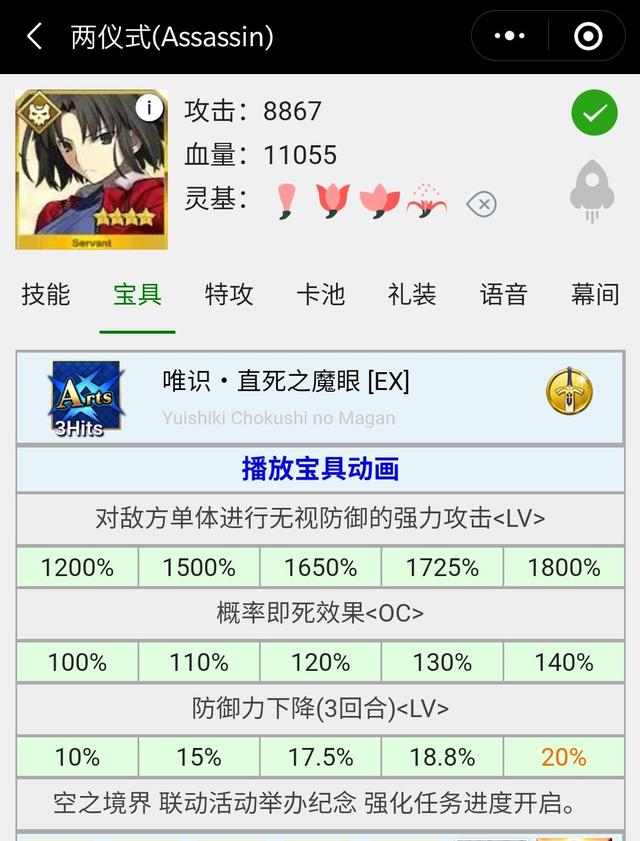Tap the gold sword icon beside 唯识・直死之魔眼
This screenshot has width=640, height=841.
[x=569, y=393]
